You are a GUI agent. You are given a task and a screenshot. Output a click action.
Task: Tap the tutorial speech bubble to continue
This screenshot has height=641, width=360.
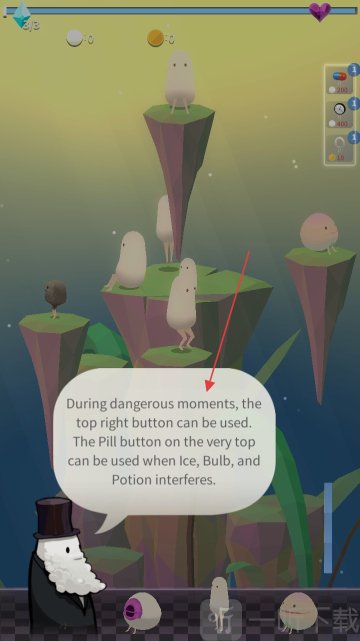[164, 442]
